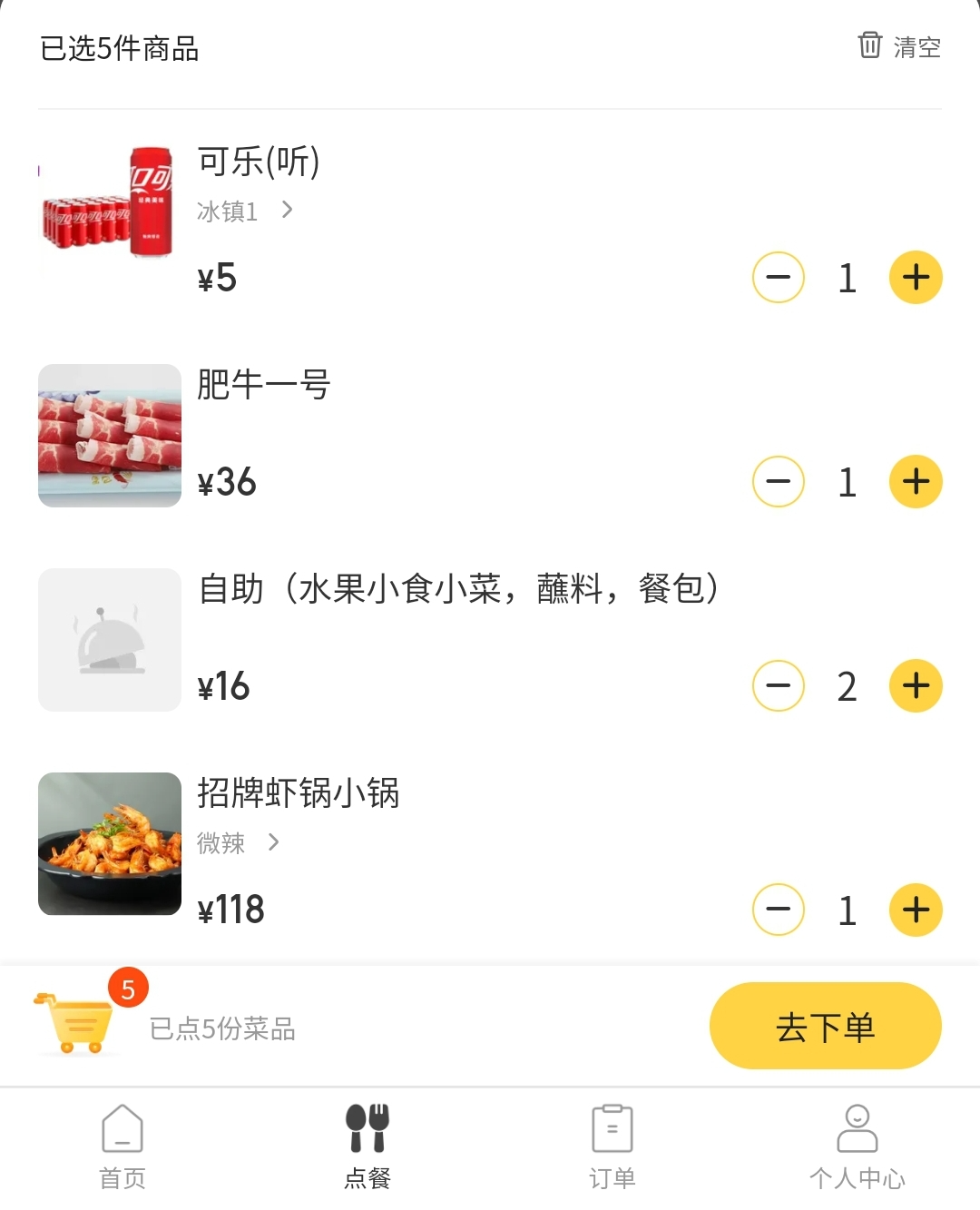Change the 冰镇1 option for 可乐
Screen dimensions: 980x1210
[x=245, y=212]
